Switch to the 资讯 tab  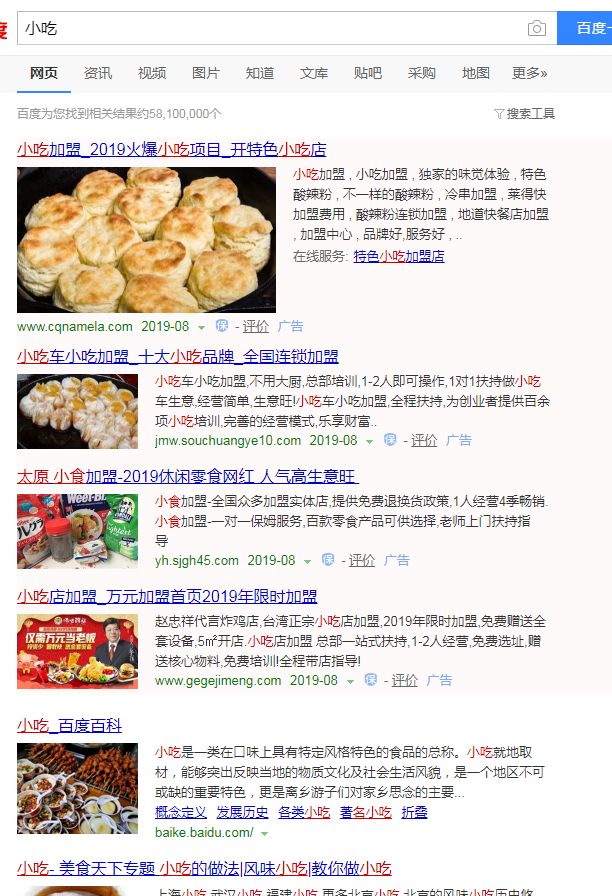98,73
